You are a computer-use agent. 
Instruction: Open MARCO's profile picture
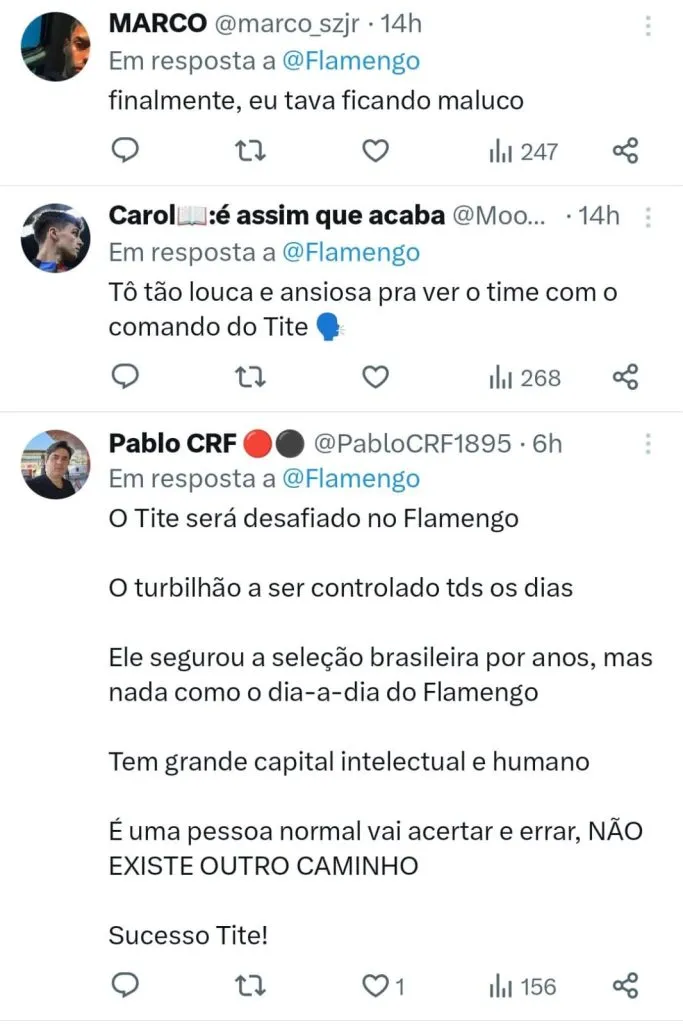click(x=56, y=47)
